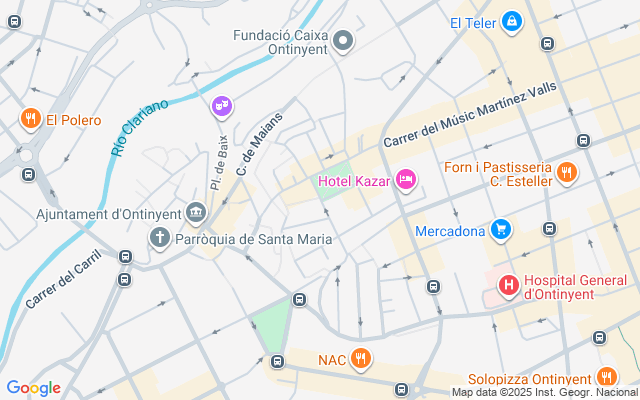
Task: Open the Parròquia de Santa Maria pin
Action: click(x=160, y=238)
